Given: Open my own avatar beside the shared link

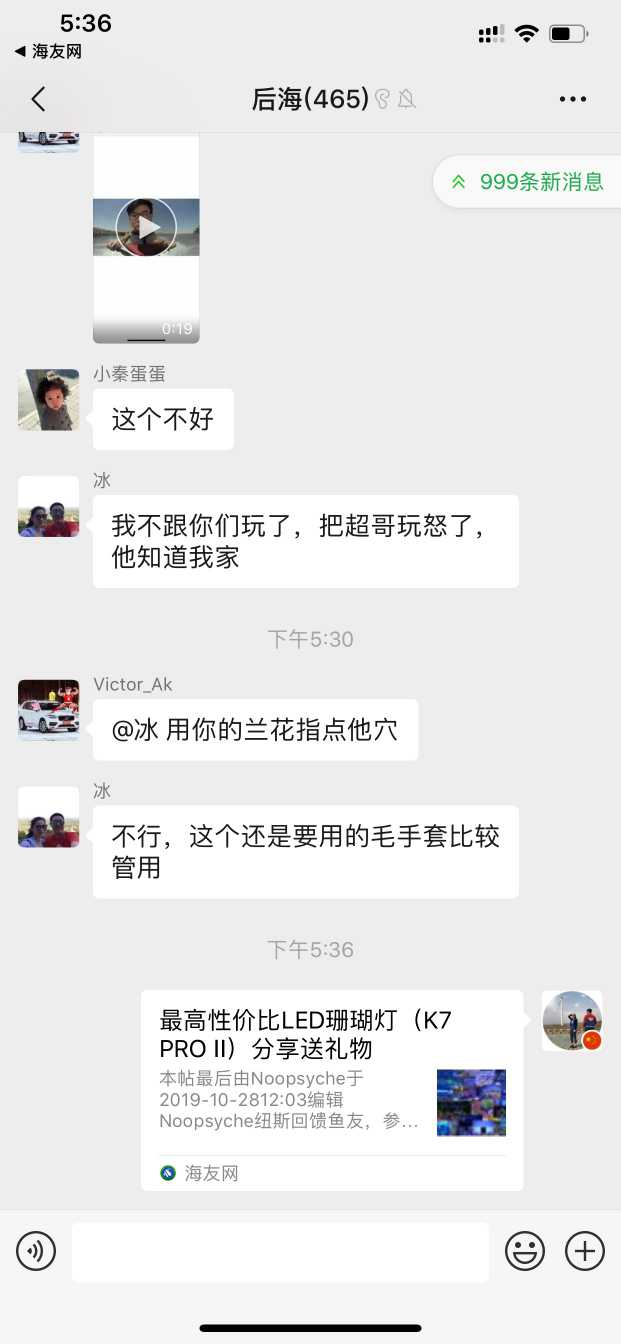Looking at the screenshot, I should point(571,1020).
